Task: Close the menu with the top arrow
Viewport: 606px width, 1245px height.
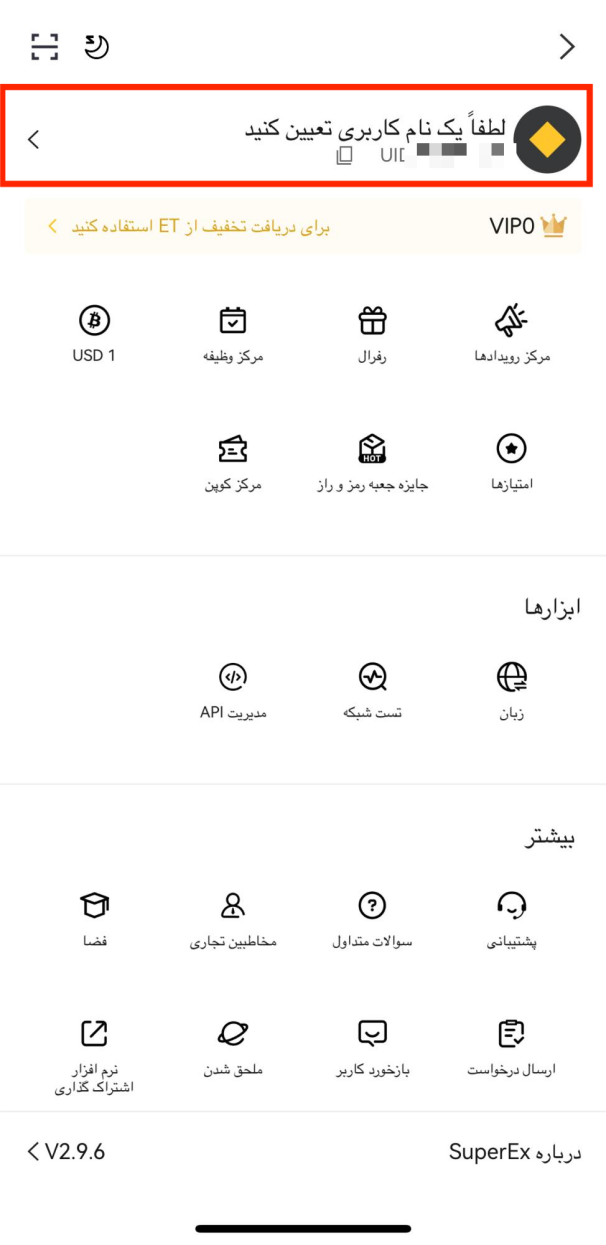Action: coord(567,46)
